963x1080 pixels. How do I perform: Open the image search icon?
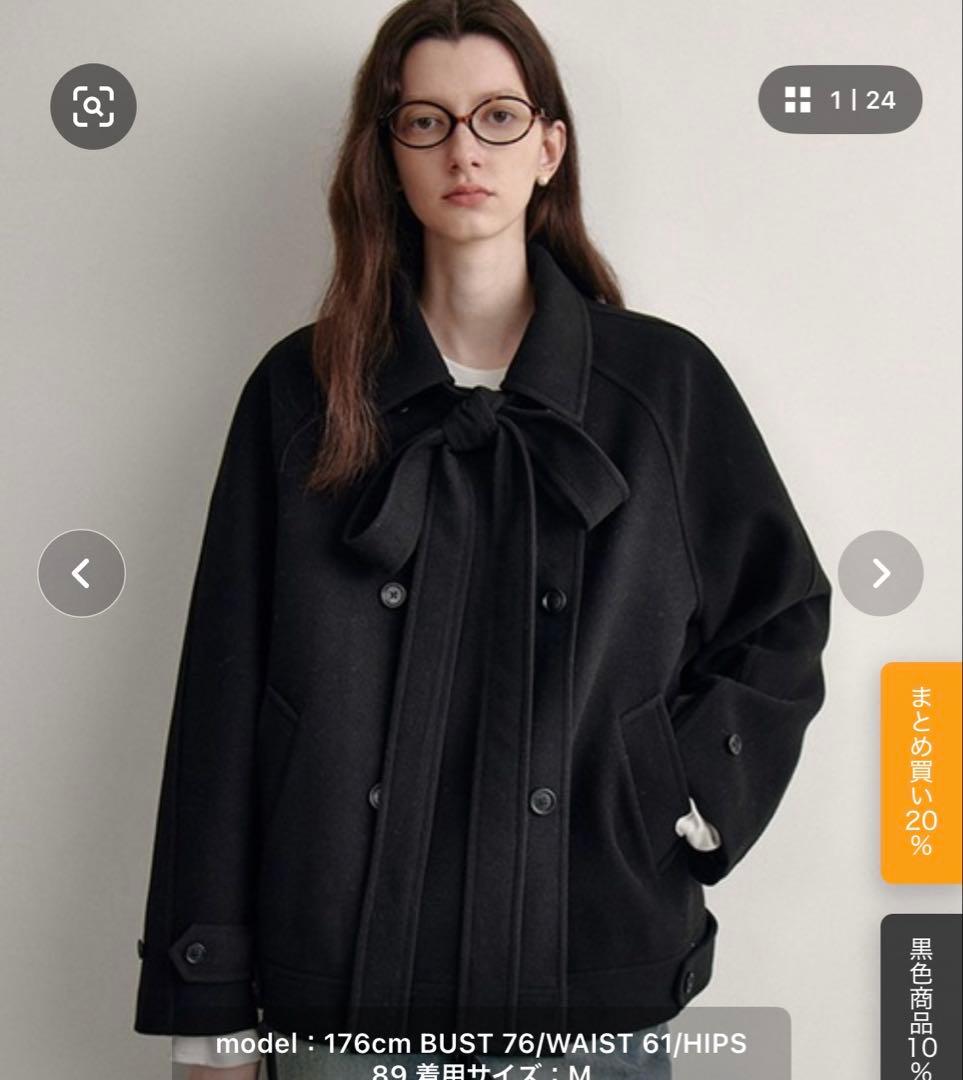(x=93, y=106)
